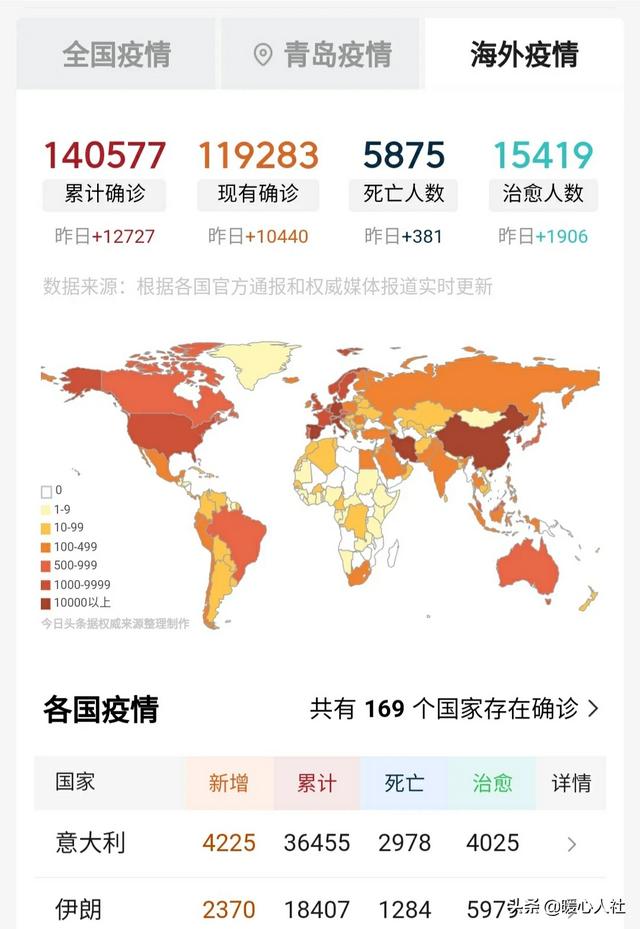Open the details row for 意大利

tap(571, 843)
